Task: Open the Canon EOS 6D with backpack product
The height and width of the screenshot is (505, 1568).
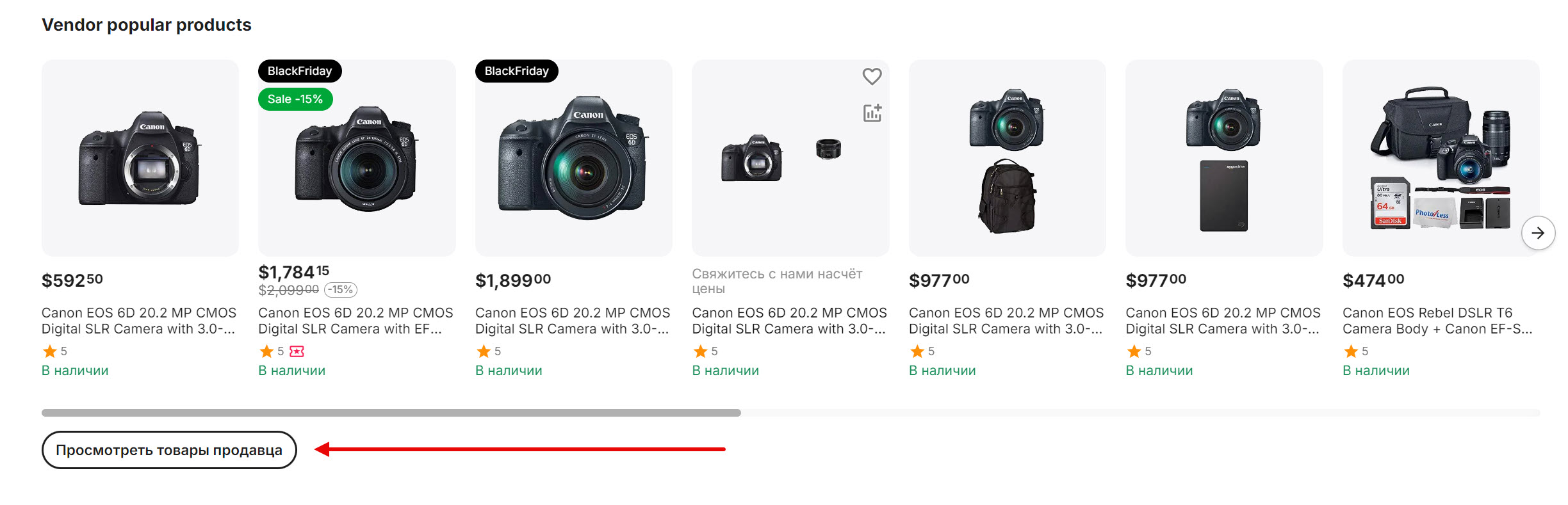Action: pos(1007,159)
